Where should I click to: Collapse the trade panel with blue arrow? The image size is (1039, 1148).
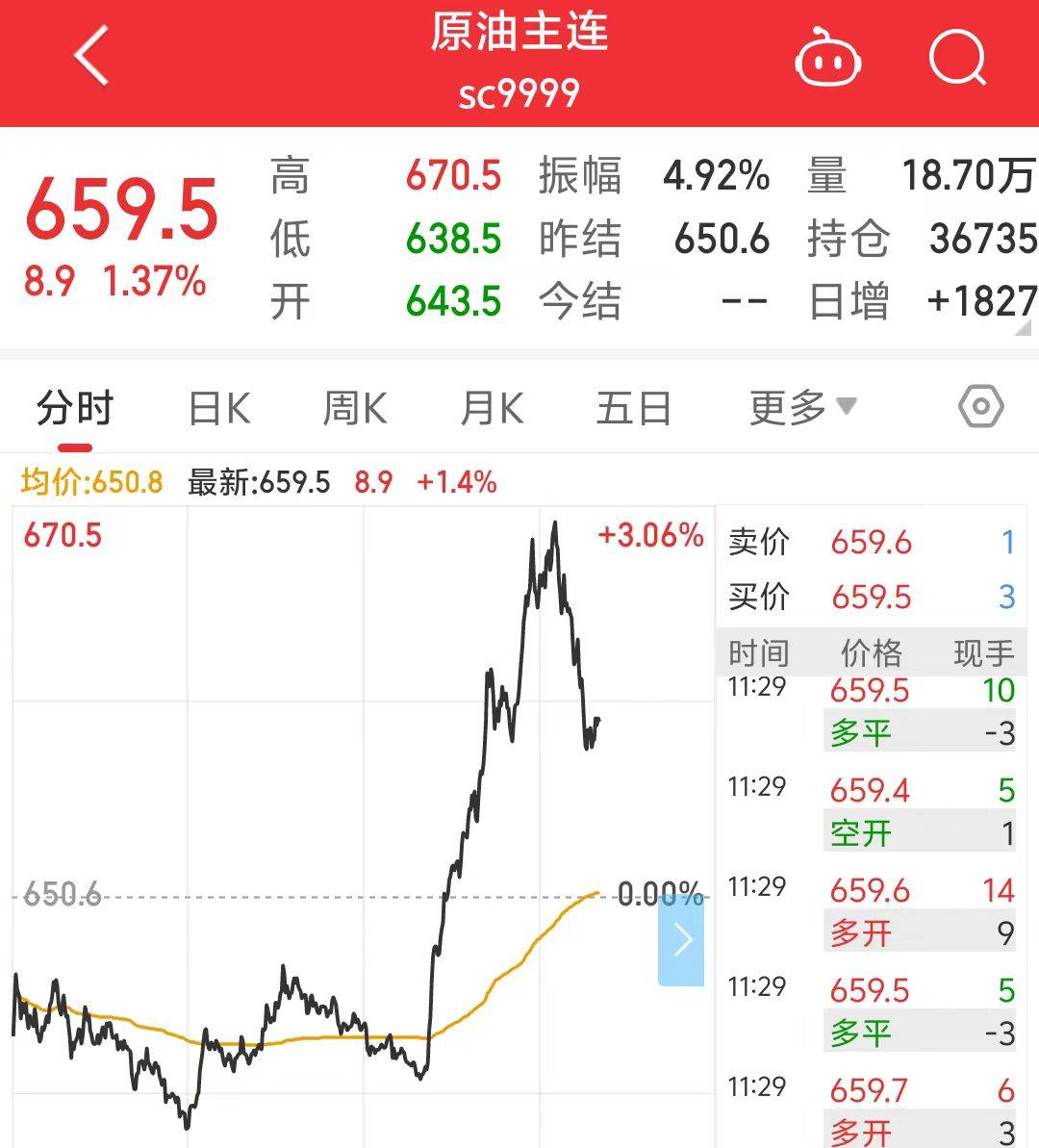pos(682,939)
